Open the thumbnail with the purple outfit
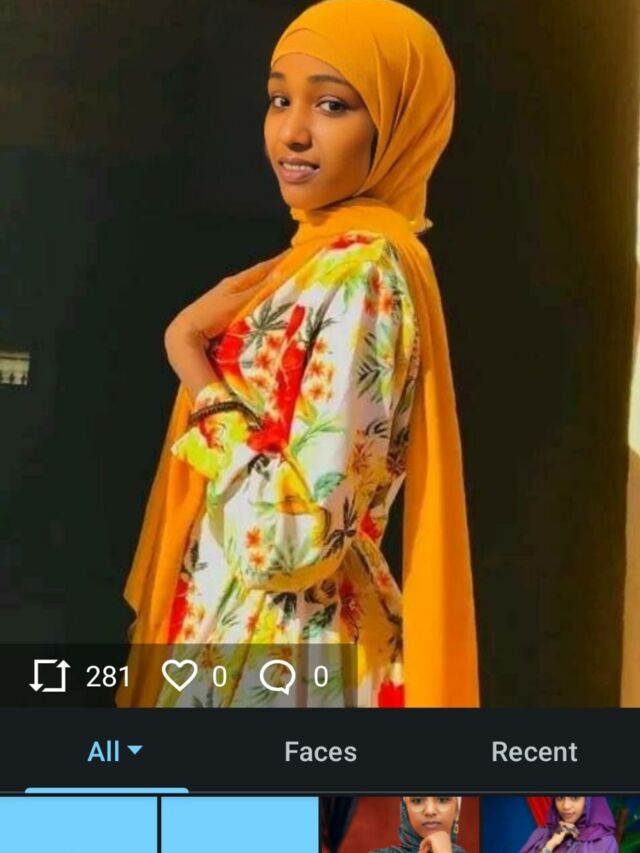The height and width of the screenshot is (853, 640). tap(560, 825)
